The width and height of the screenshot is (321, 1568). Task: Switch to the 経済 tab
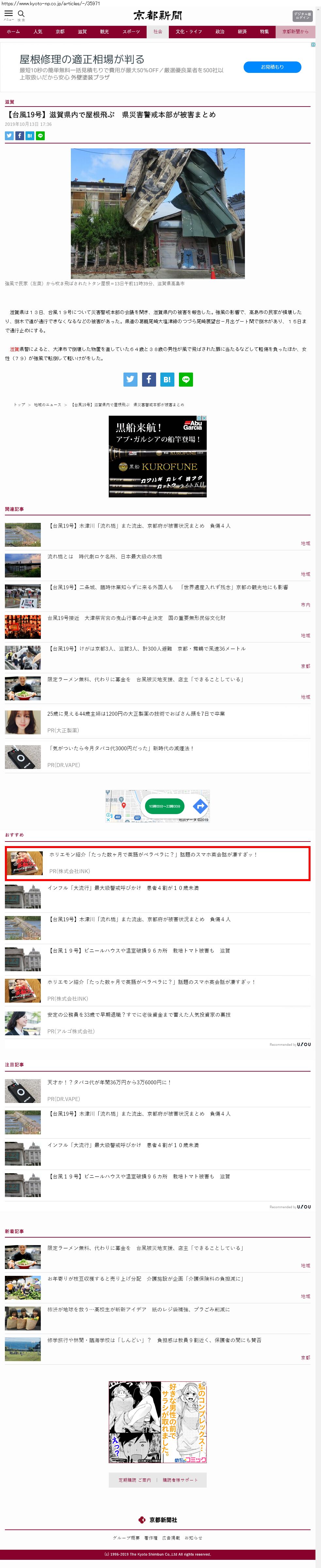242,32
